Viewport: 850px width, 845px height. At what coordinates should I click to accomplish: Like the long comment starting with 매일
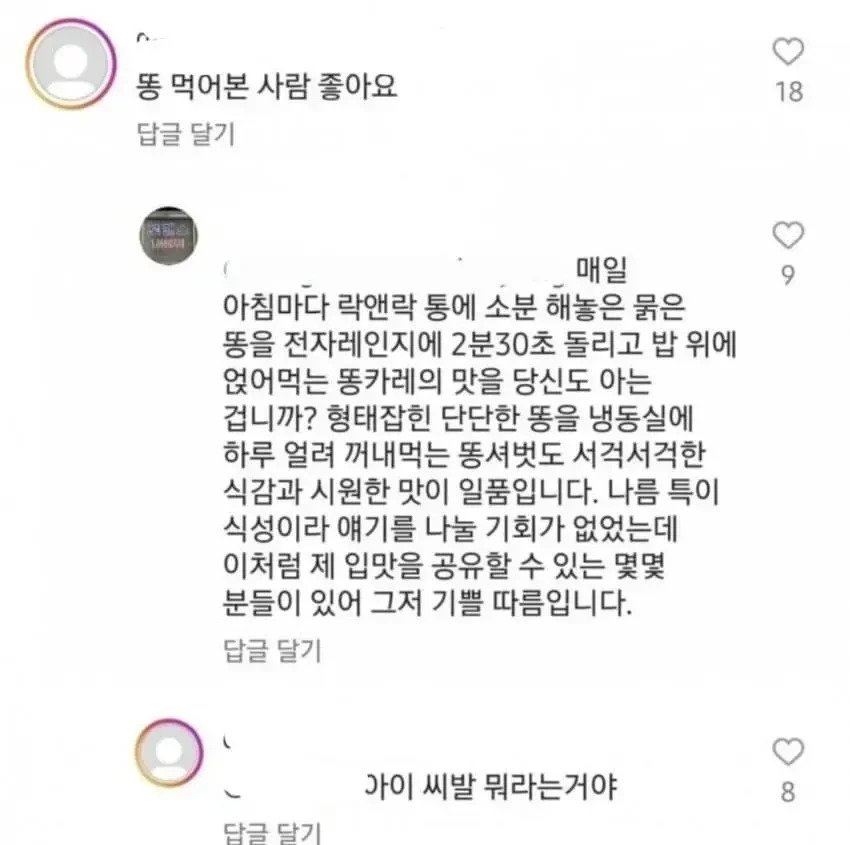[789, 236]
